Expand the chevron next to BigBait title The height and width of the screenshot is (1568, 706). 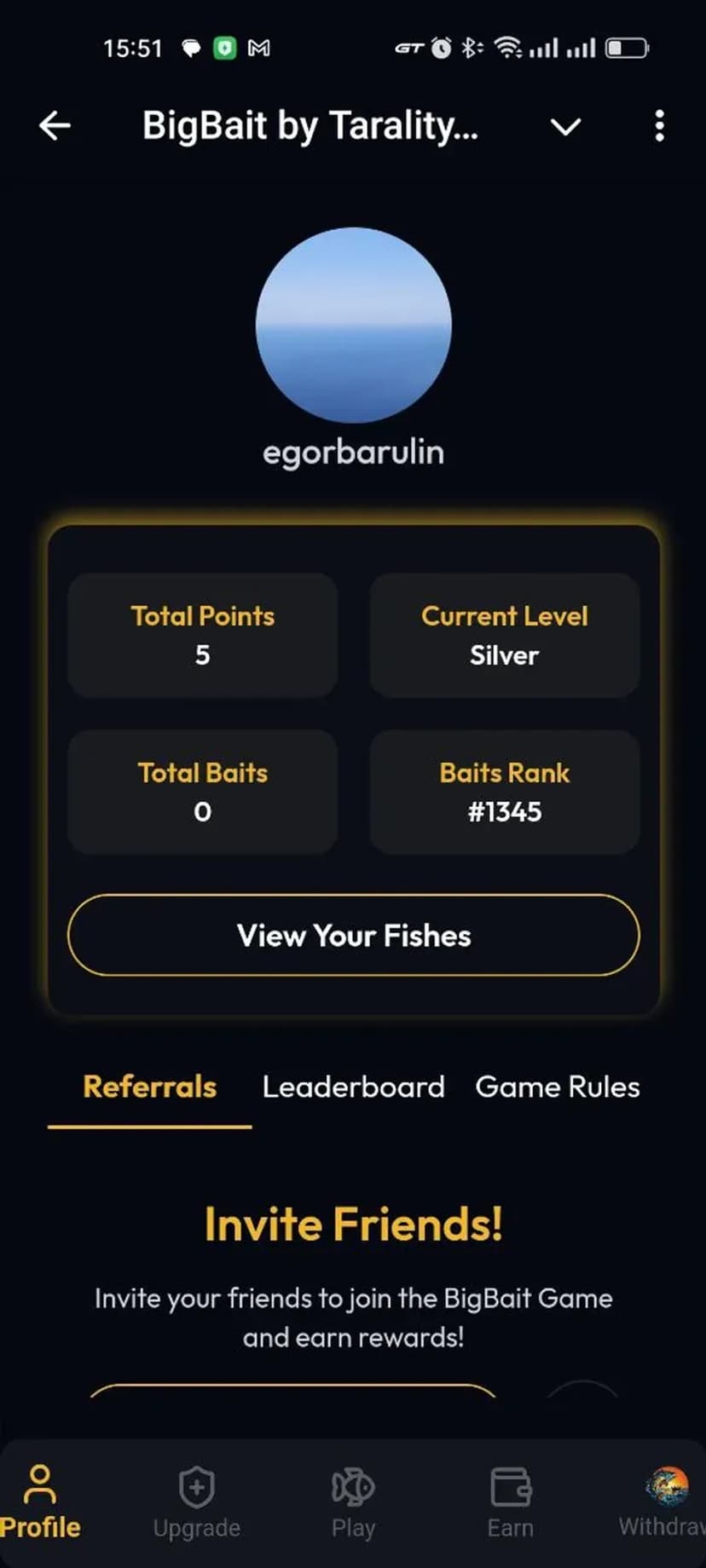(x=565, y=127)
